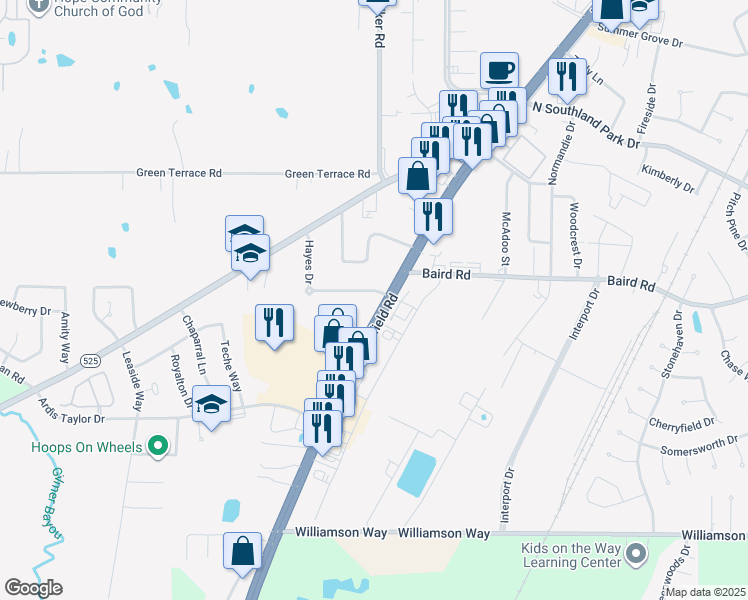The height and width of the screenshot is (600, 748).
Task: Select the Hope Community Church of God pin
Action: click(38, 6)
